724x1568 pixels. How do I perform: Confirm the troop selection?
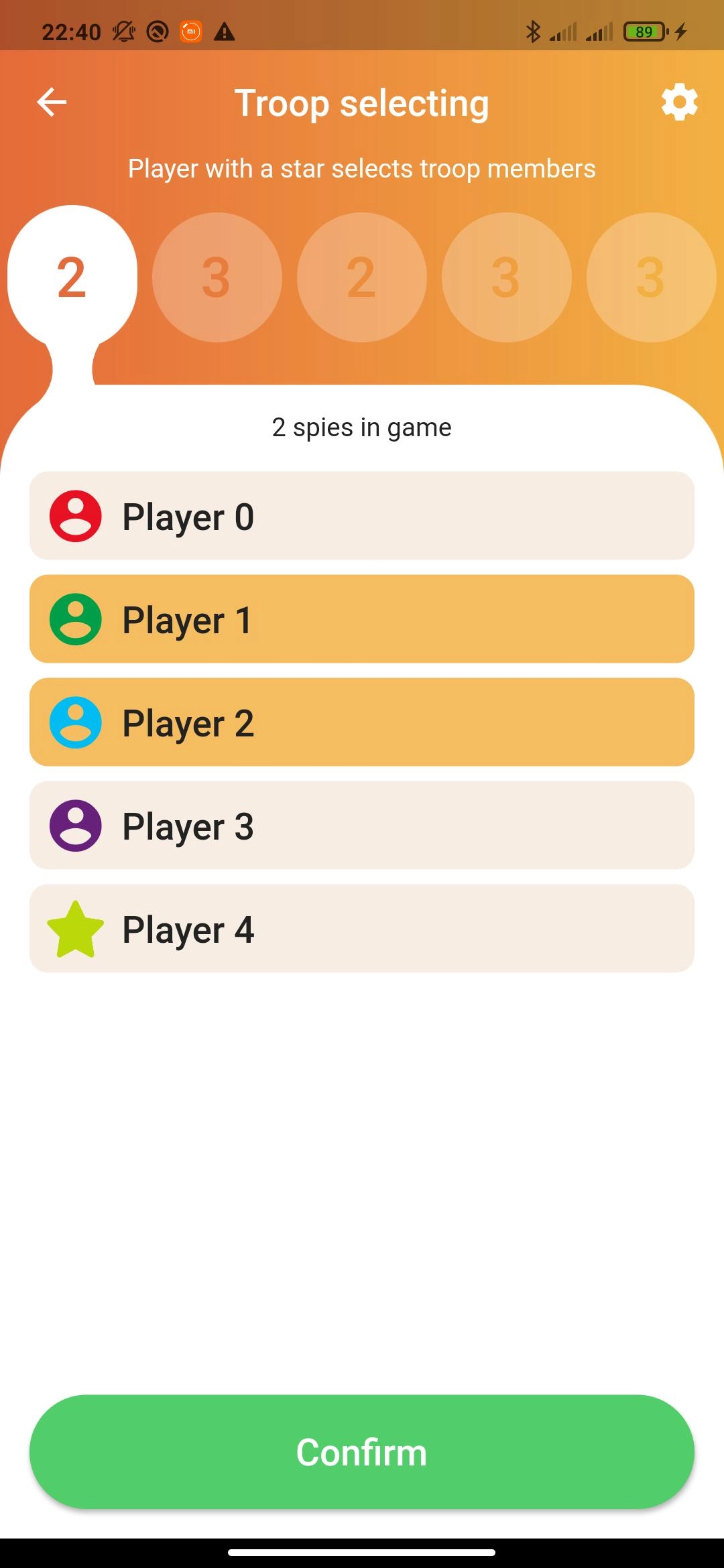tap(362, 1452)
